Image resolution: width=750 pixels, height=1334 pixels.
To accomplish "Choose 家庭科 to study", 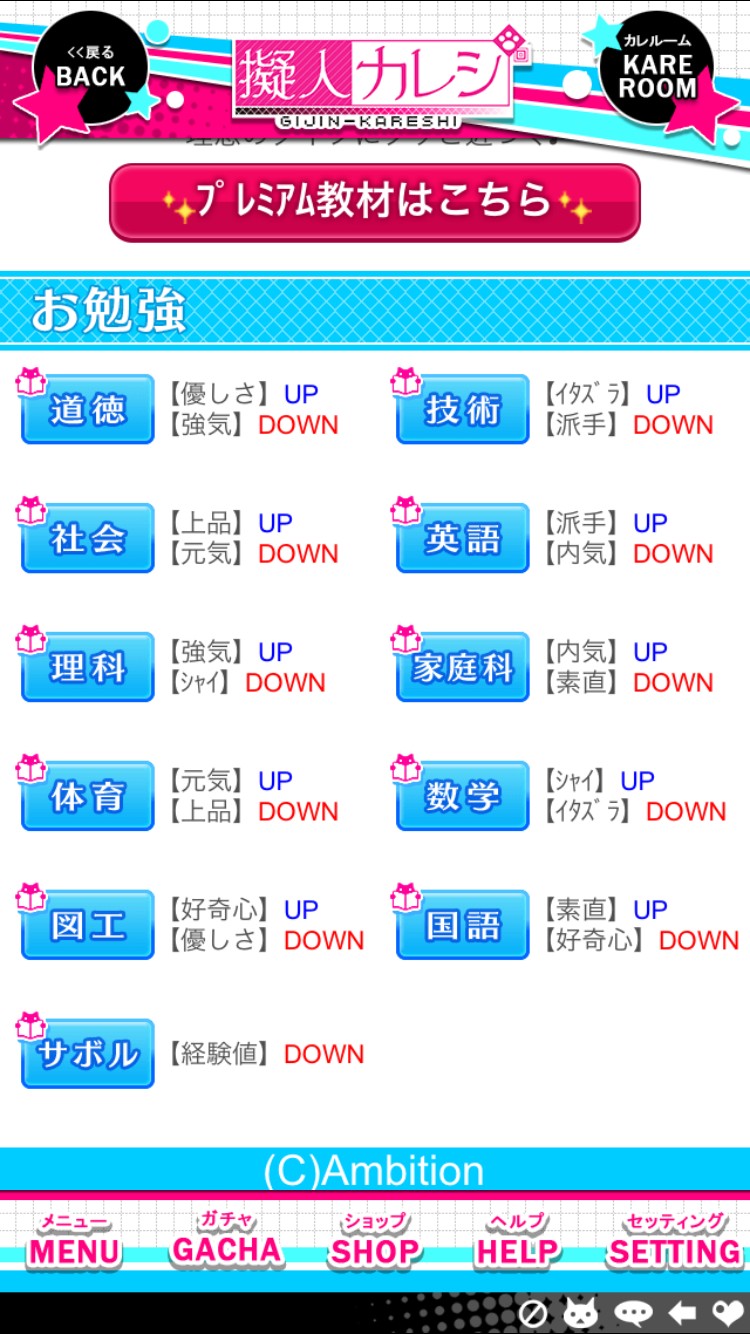I will [x=462, y=668].
